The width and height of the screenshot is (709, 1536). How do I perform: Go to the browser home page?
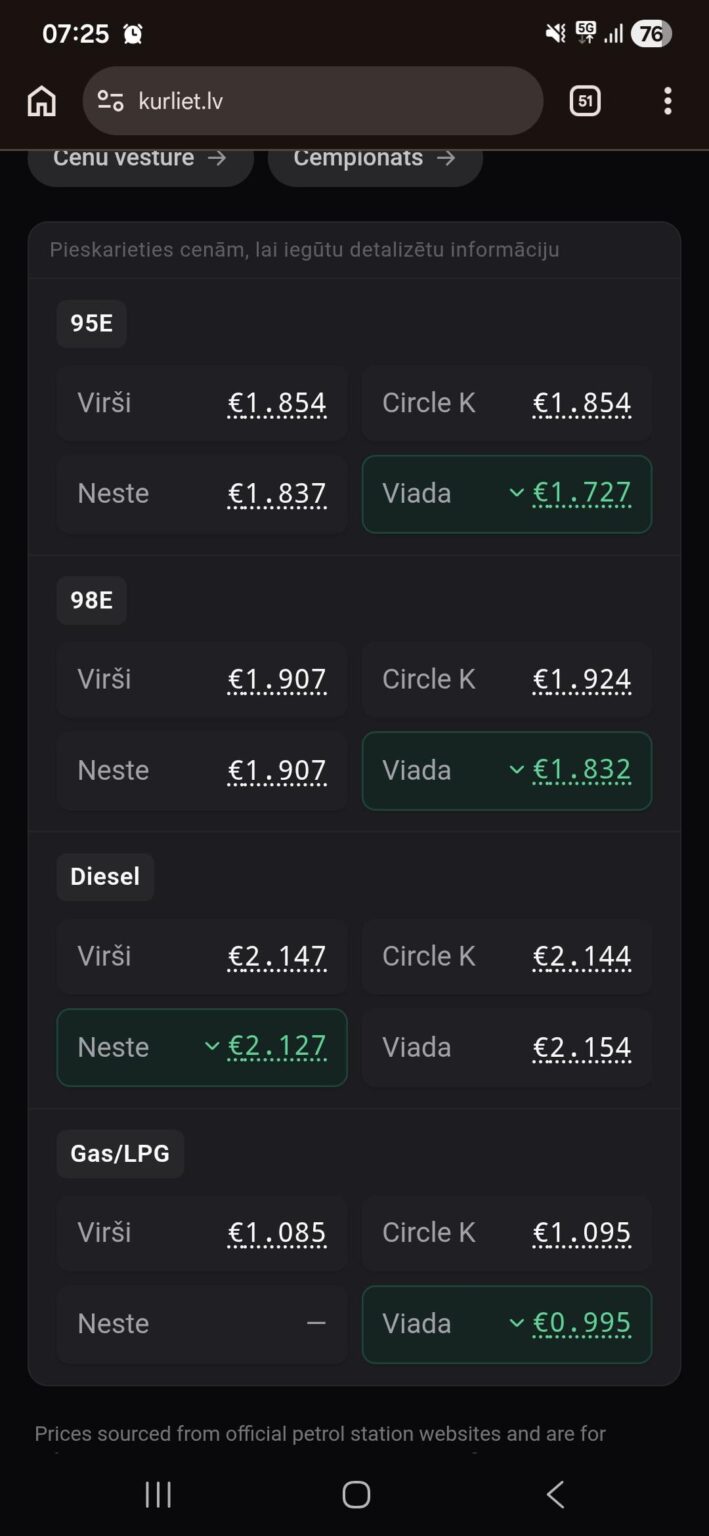pyautogui.click(x=41, y=101)
